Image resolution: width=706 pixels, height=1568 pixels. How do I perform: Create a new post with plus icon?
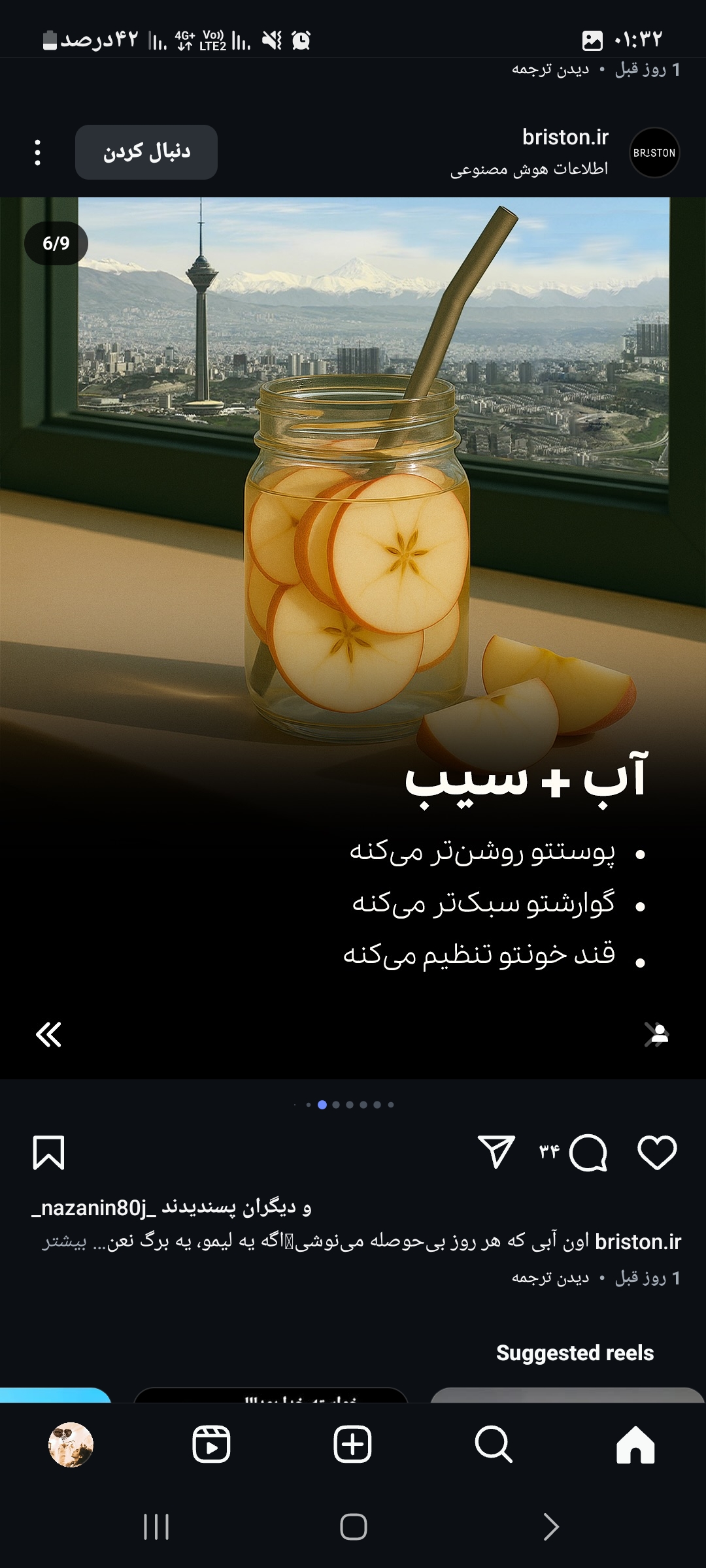[x=352, y=1445]
